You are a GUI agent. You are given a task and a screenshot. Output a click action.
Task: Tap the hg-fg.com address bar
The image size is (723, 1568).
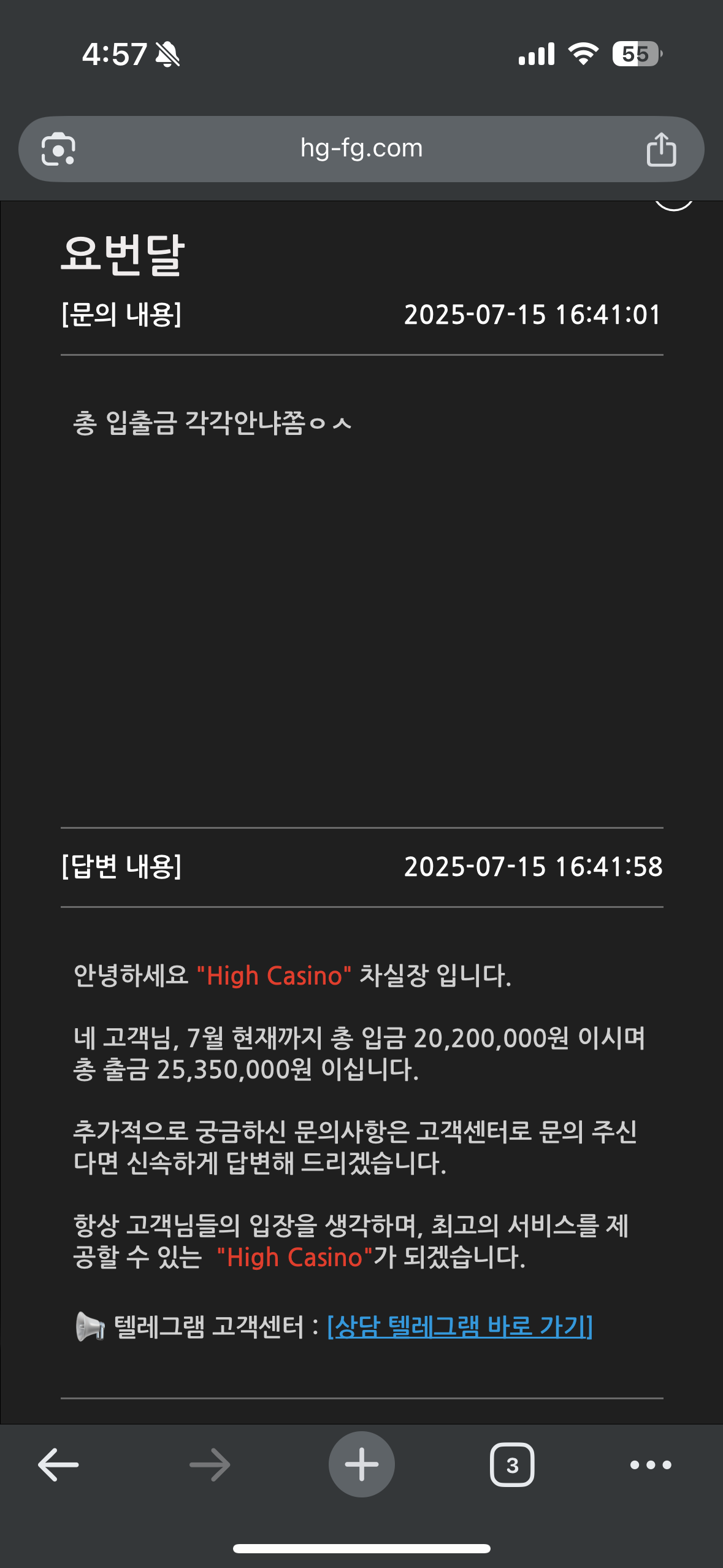point(361,149)
